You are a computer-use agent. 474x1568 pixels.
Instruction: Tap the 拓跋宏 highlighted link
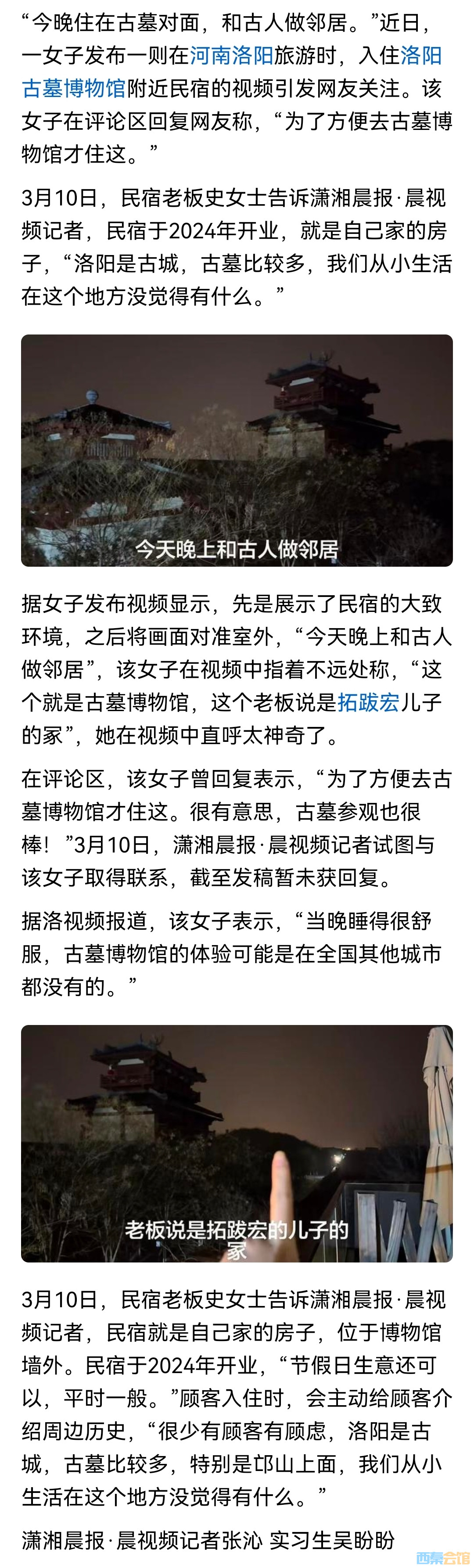pyautogui.click(x=368, y=702)
